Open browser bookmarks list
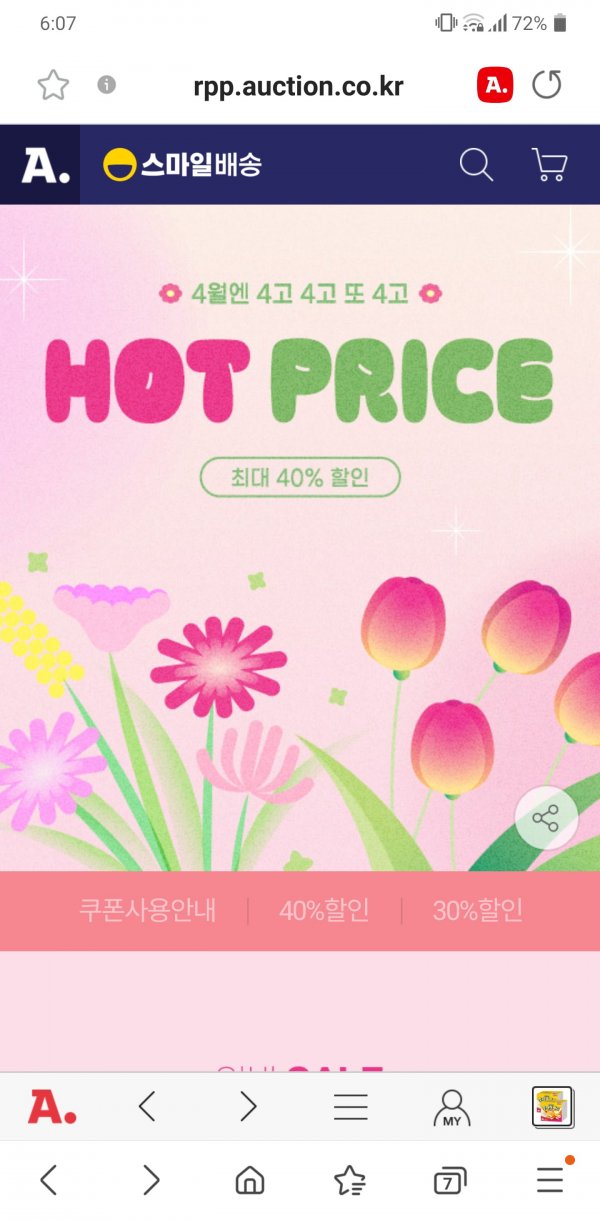Screen dimensions: 600x1220 pos(350,1181)
